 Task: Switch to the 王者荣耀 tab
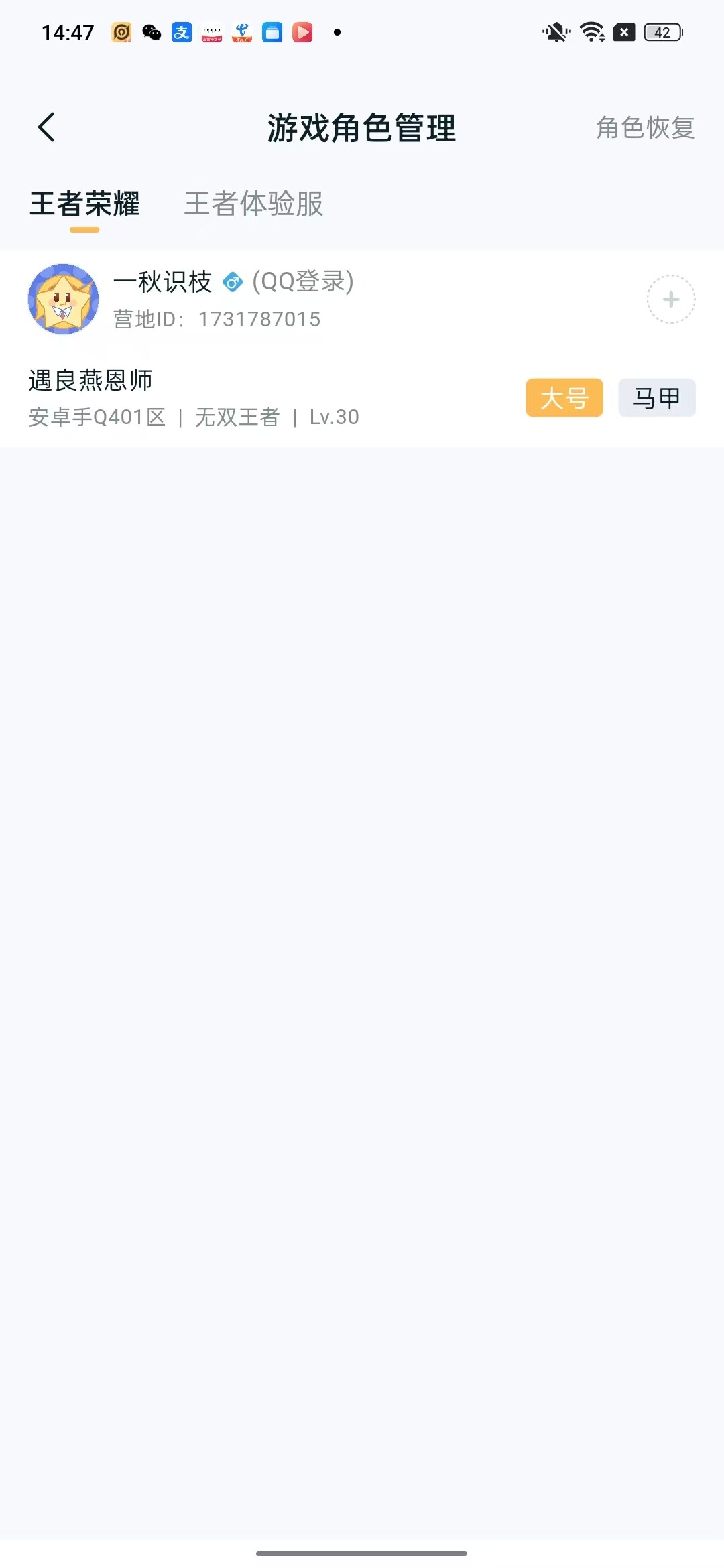84,204
